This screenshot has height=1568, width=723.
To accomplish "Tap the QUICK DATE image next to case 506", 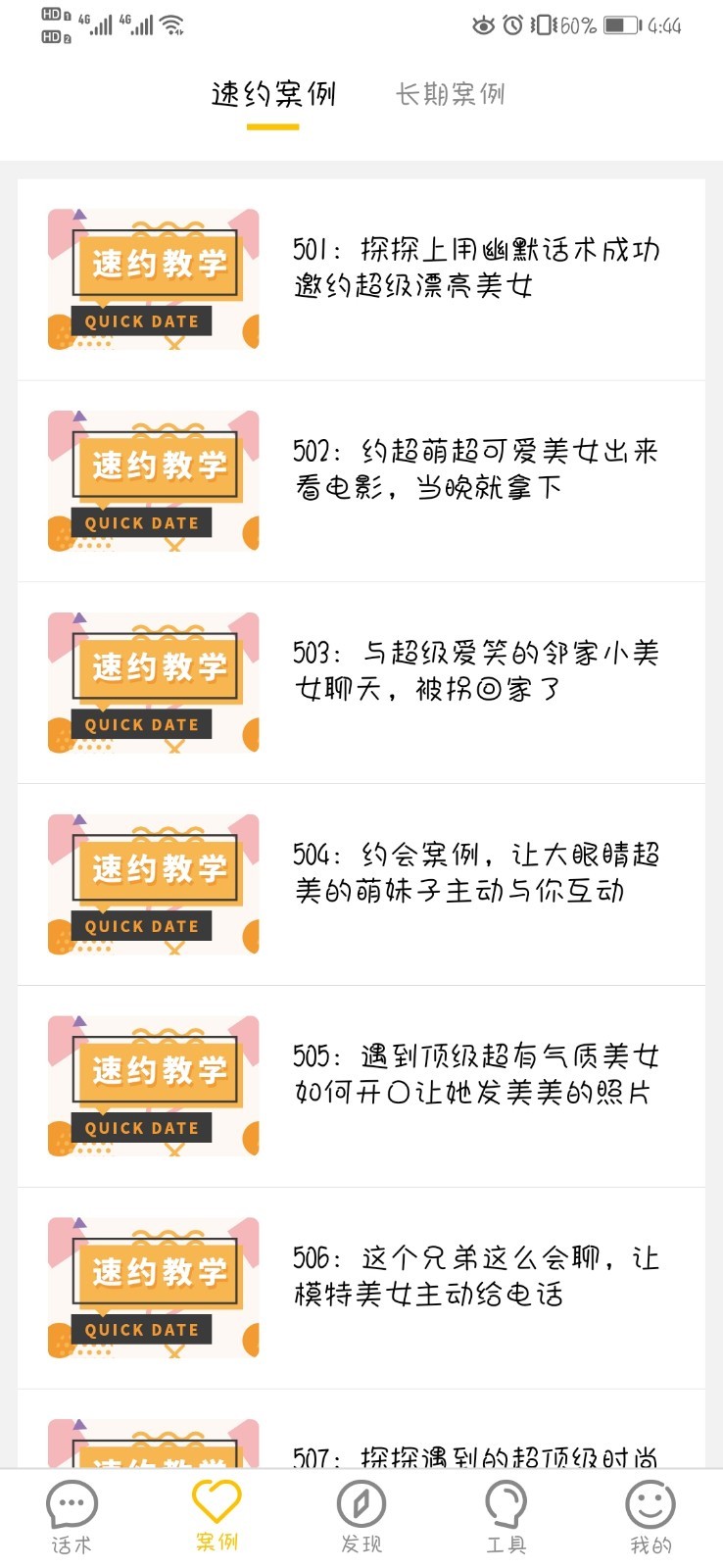I will pyautogui.click(x=154, y=1288).
